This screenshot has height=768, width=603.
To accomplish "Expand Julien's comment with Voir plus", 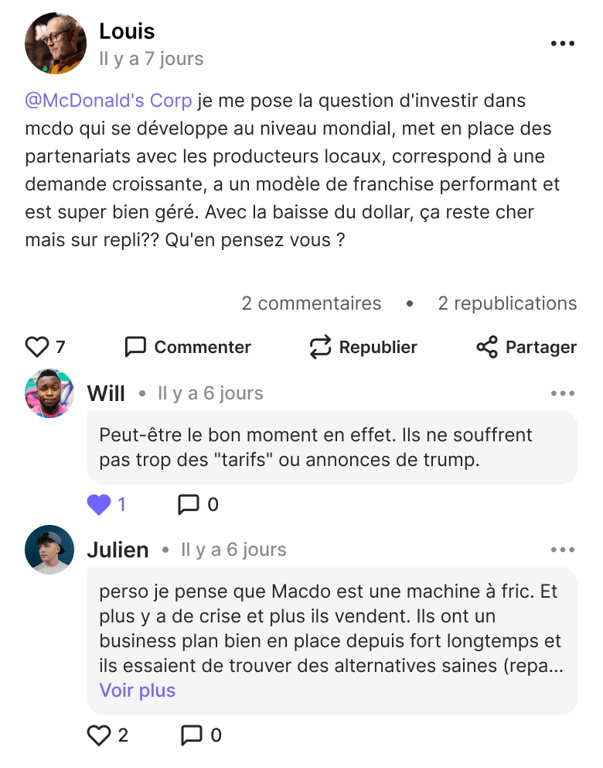I will pos(137,690).
